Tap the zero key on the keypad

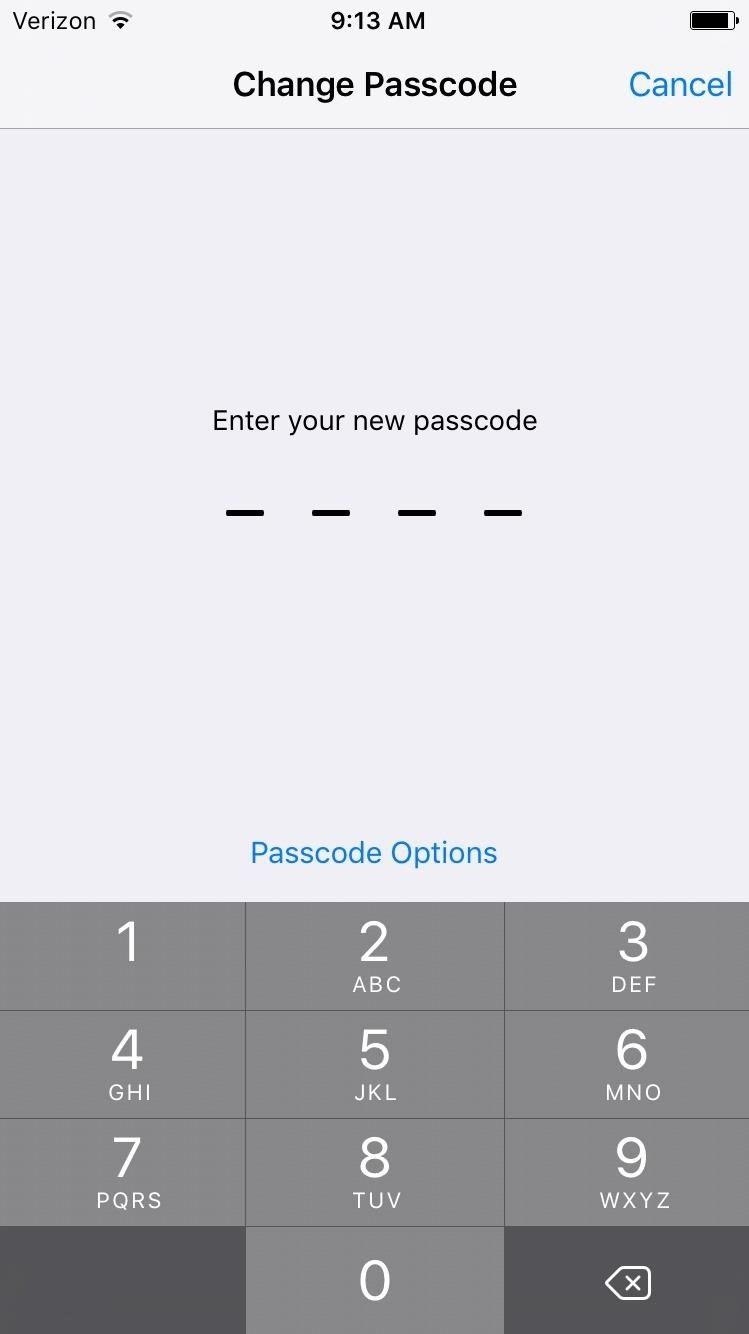tap(374, 1280)
